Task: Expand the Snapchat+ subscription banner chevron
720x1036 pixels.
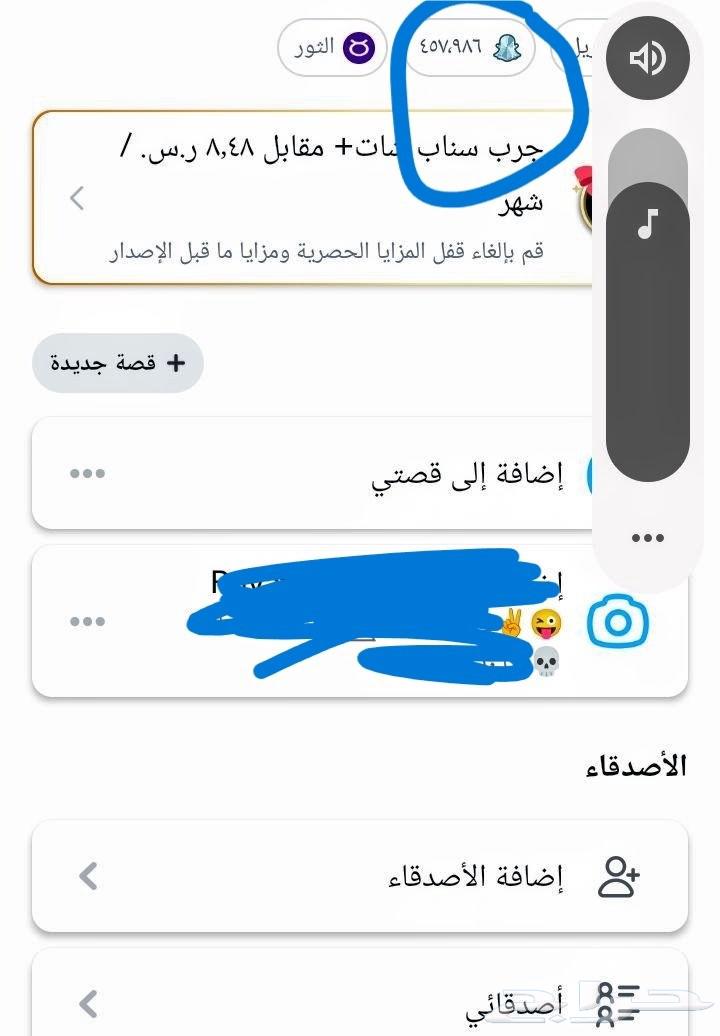Action: (76, 197)
